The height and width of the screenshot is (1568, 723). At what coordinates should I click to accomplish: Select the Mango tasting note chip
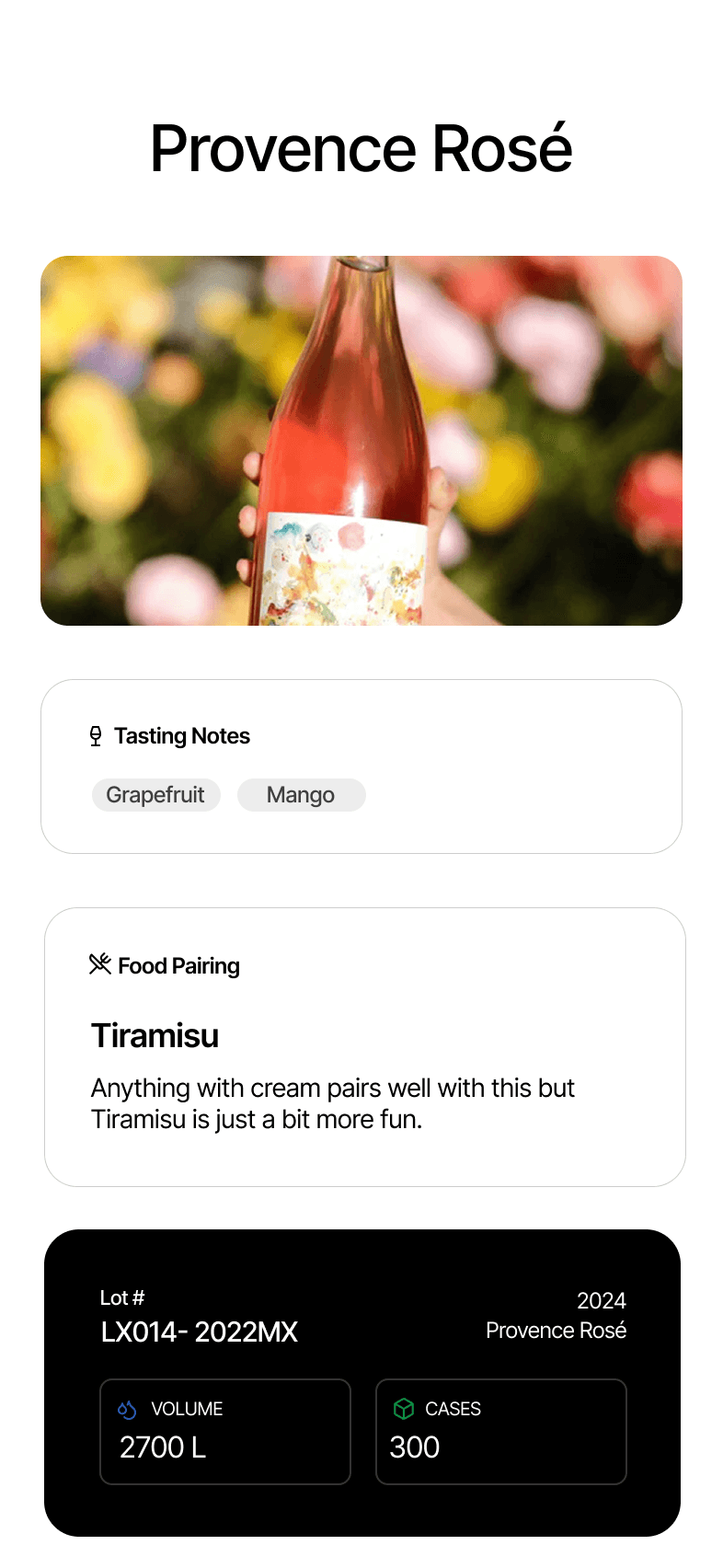point(301,795)
